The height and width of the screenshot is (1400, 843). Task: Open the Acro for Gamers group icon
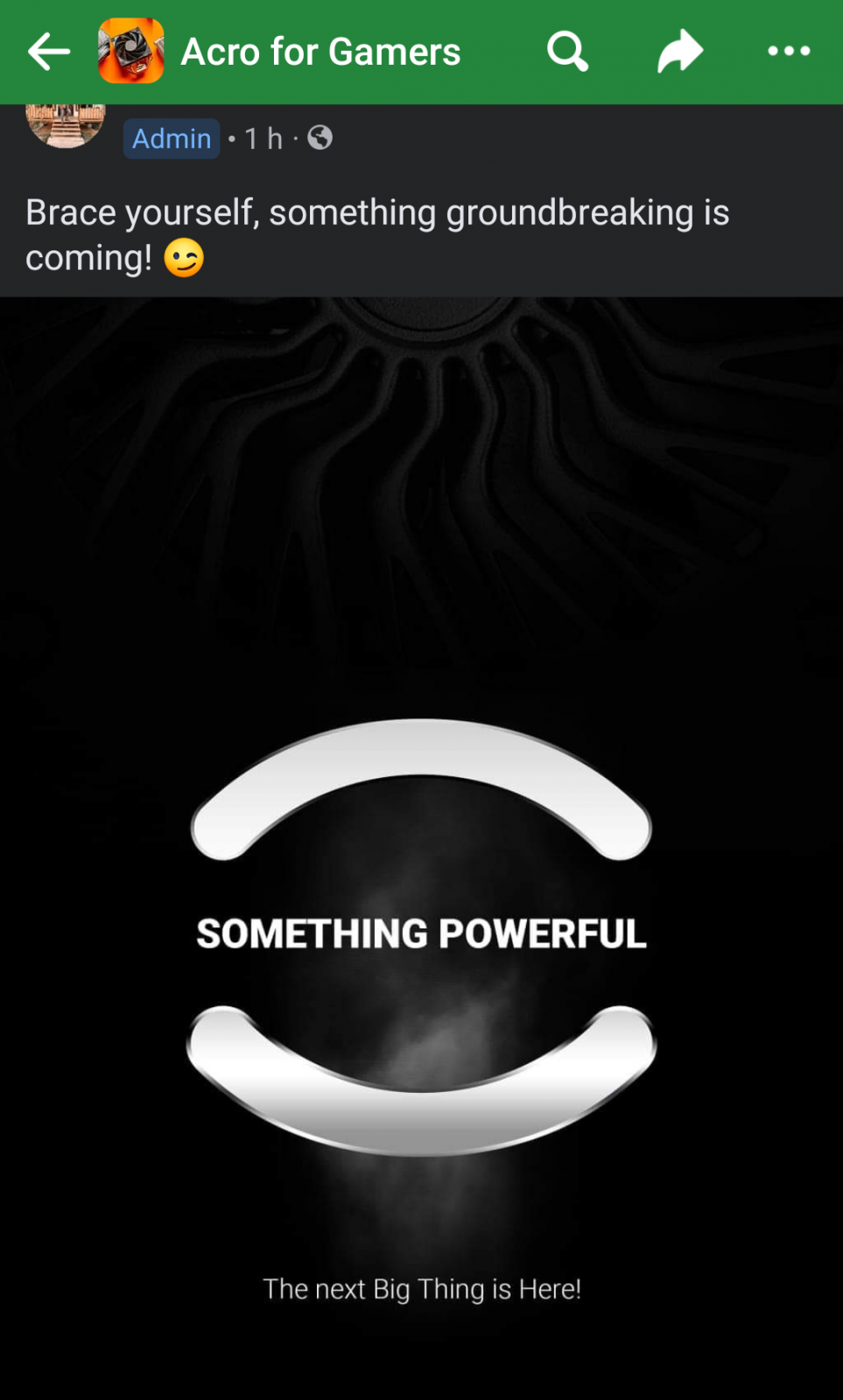(x=131, y=52)
